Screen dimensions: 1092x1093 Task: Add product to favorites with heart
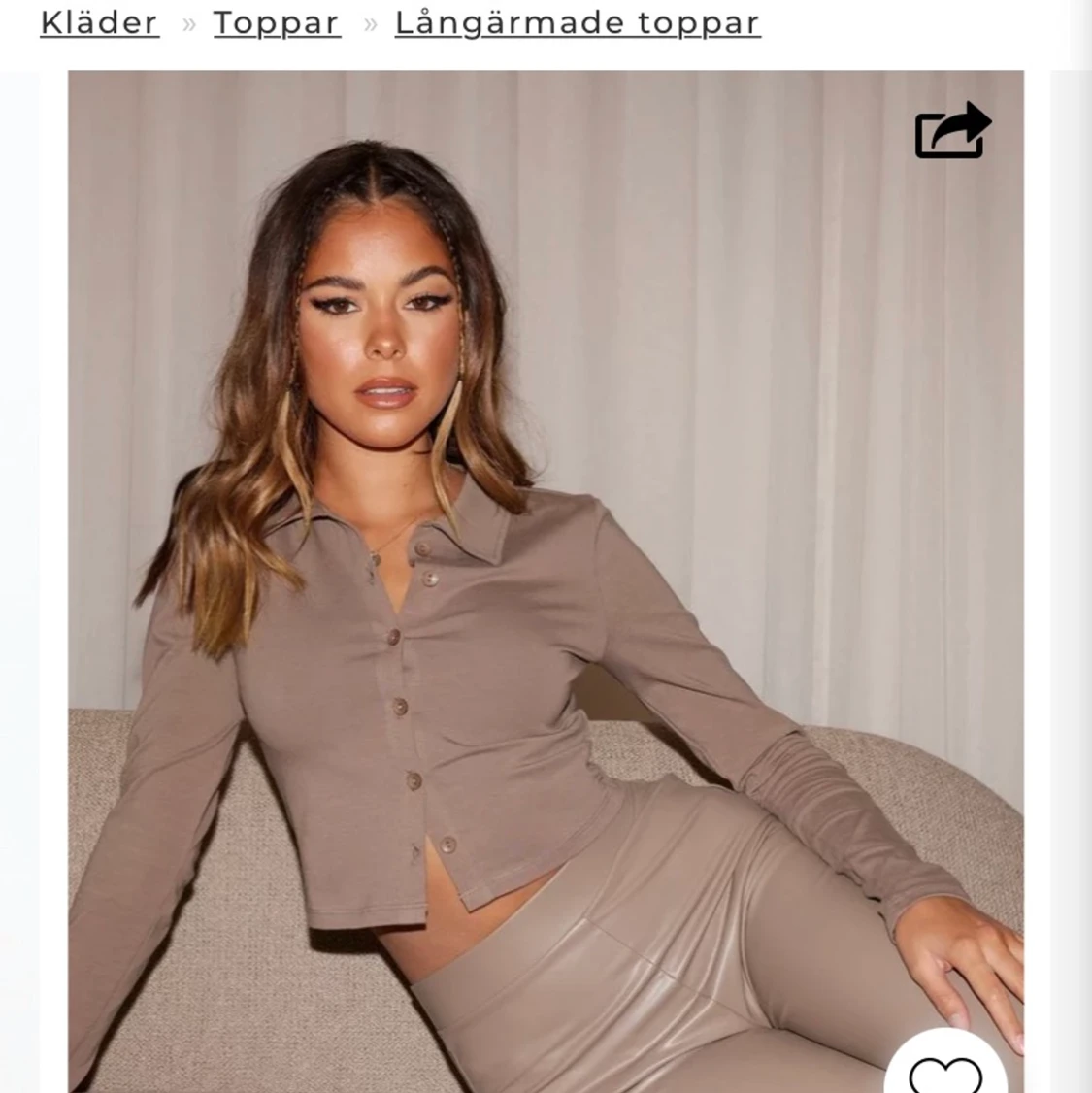[x=943, y=1071]
